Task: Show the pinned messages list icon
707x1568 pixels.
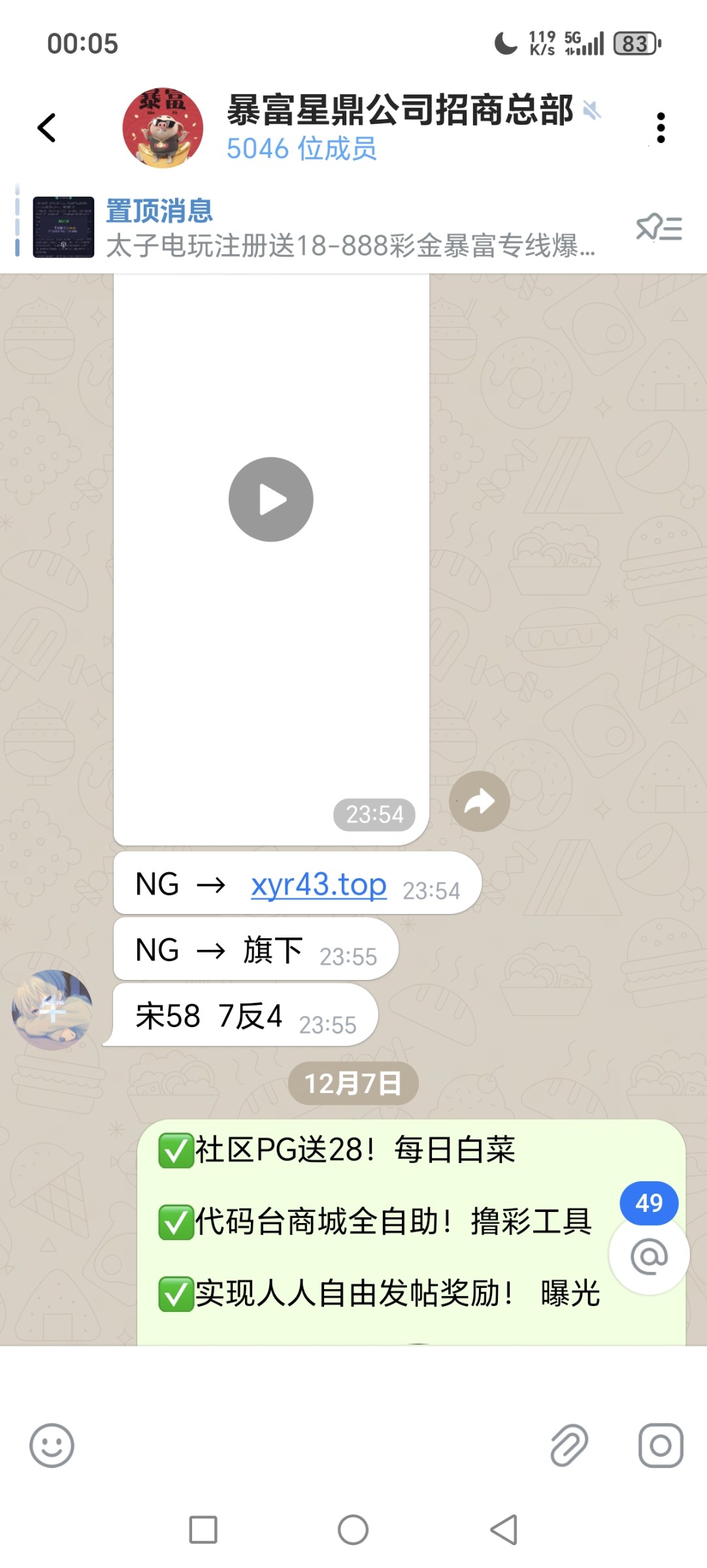Action: [x=659, y=229]
